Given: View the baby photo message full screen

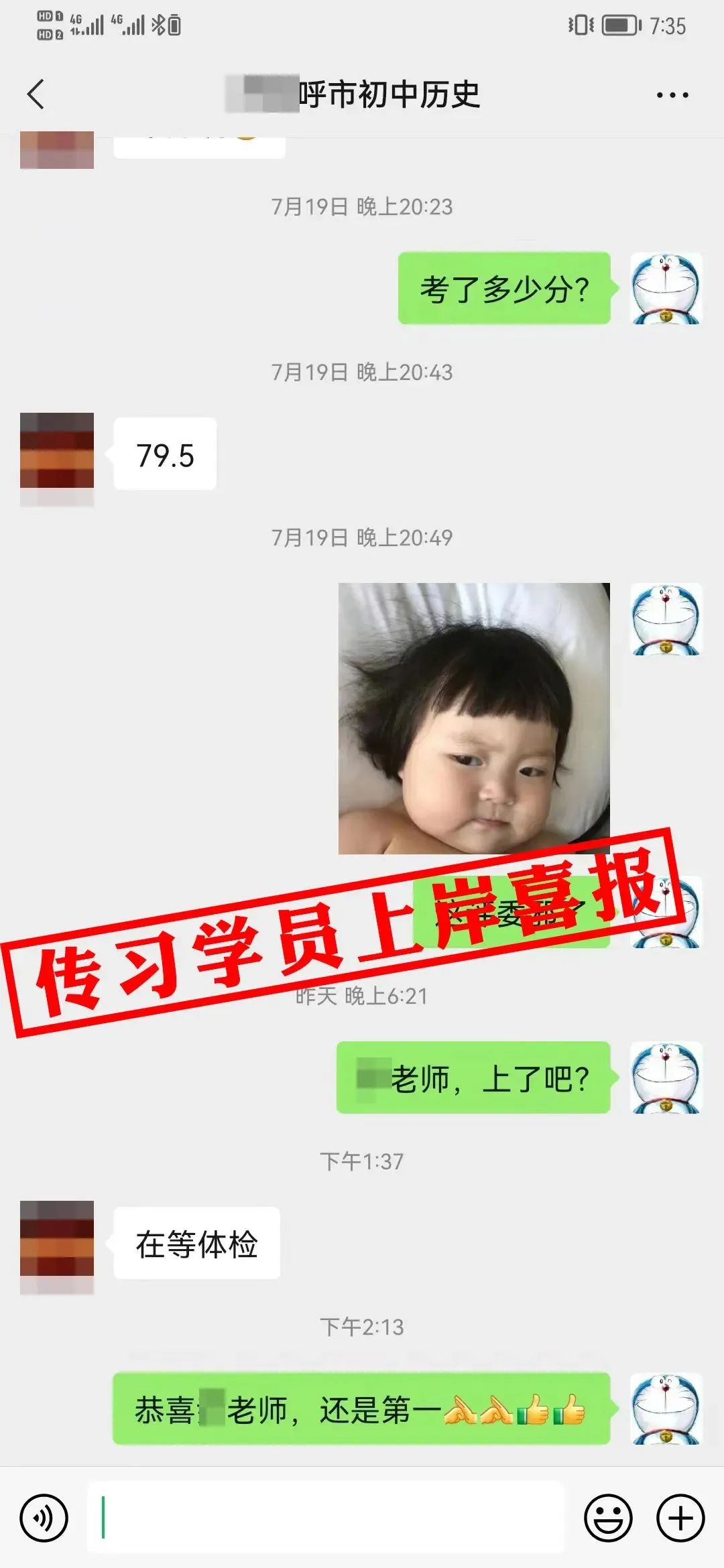Looking at the screenshot, I should pyautogui.click(x=474, y=718).
